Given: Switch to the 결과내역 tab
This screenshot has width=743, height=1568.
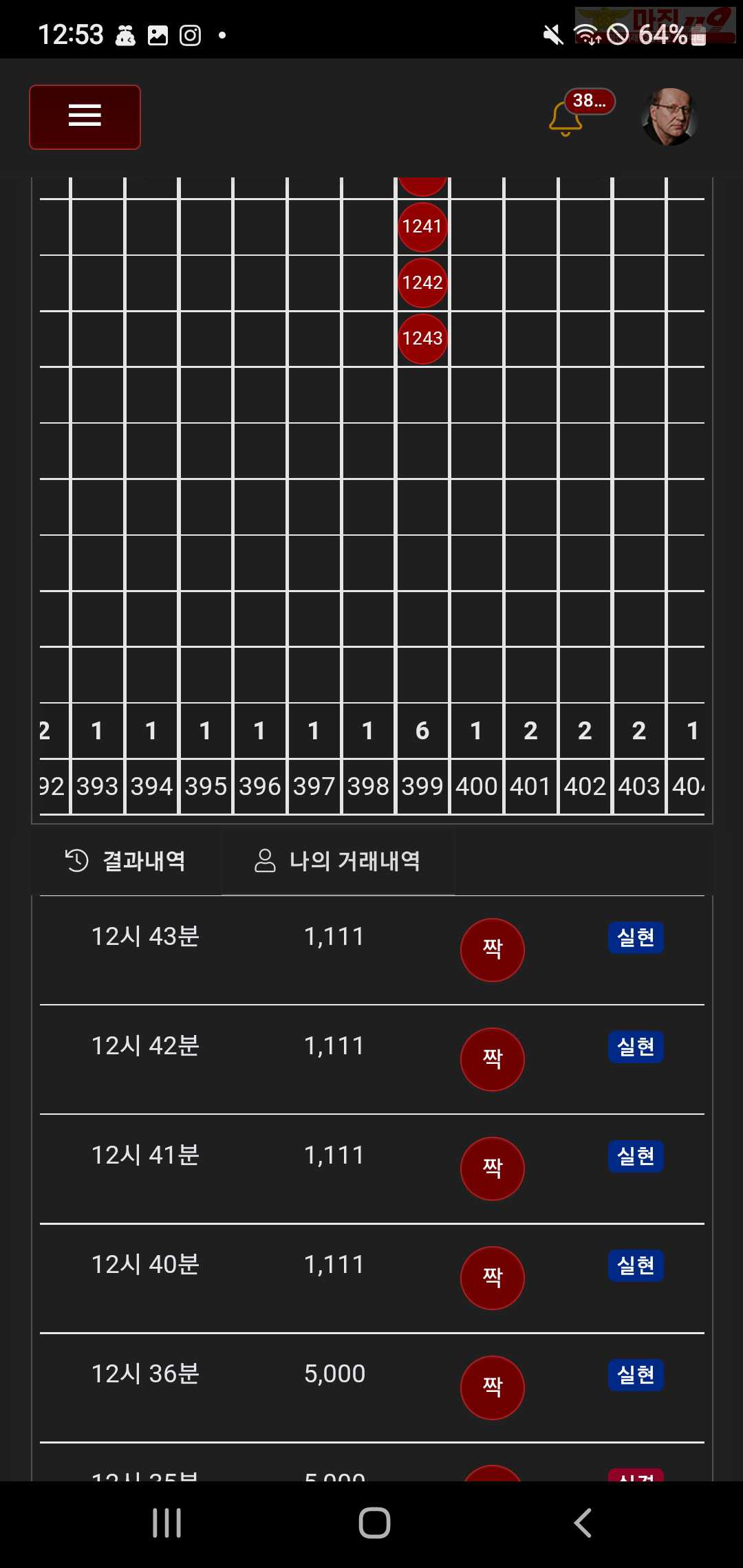Looking at the screenshot, I should (125, 861).
